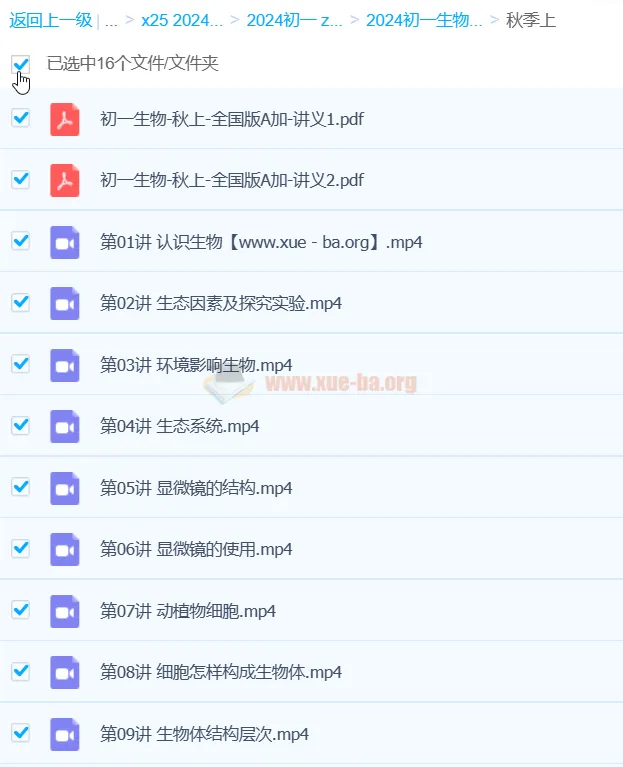This screenshot has height=767, width=623.
Task: Open the 2024初一 z... breadcrumb folder
Action: click(x=294, y=20)
